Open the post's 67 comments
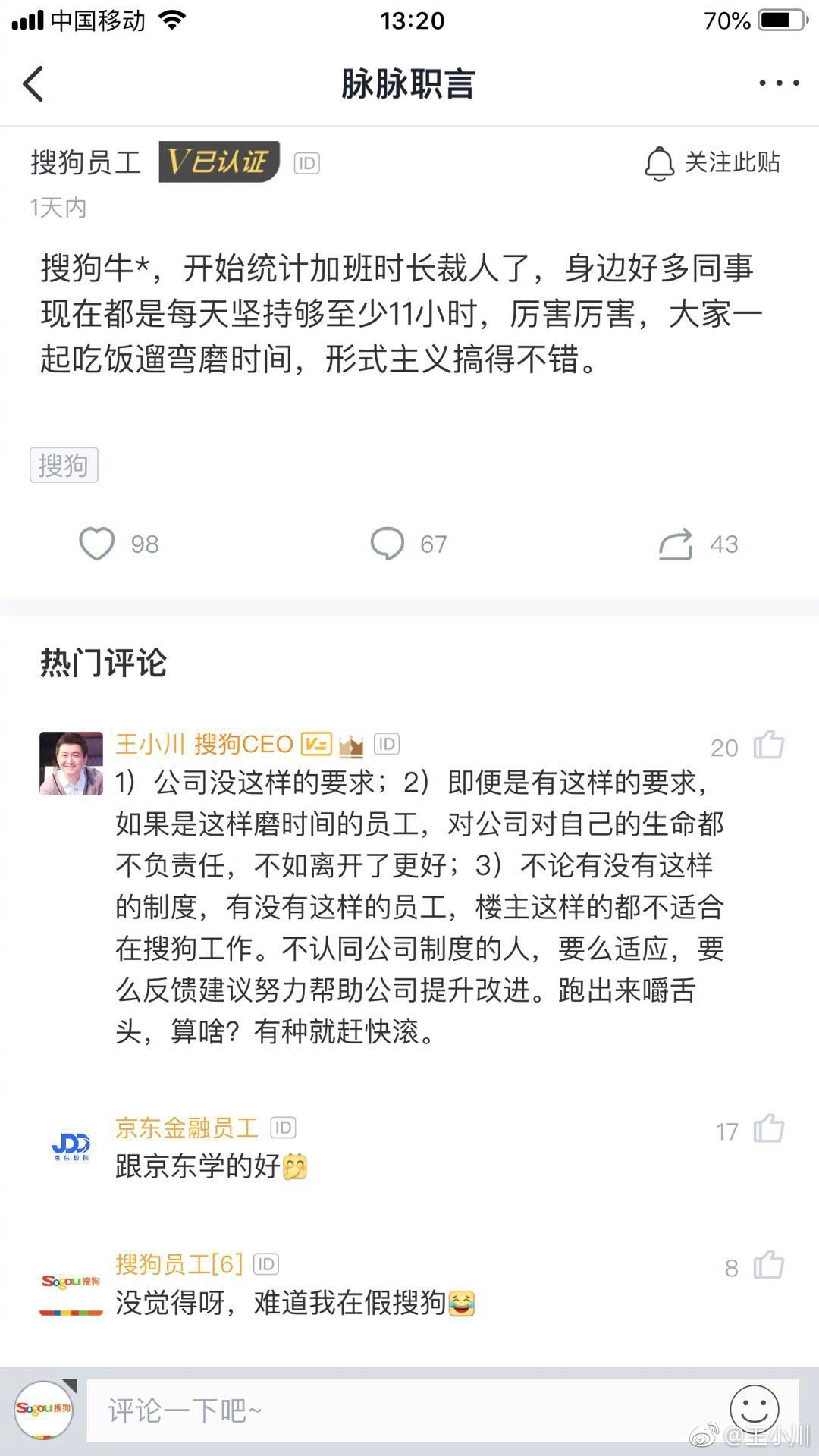Image resolution: width=819 pixels, height=1456 pixels. (388, 544)
